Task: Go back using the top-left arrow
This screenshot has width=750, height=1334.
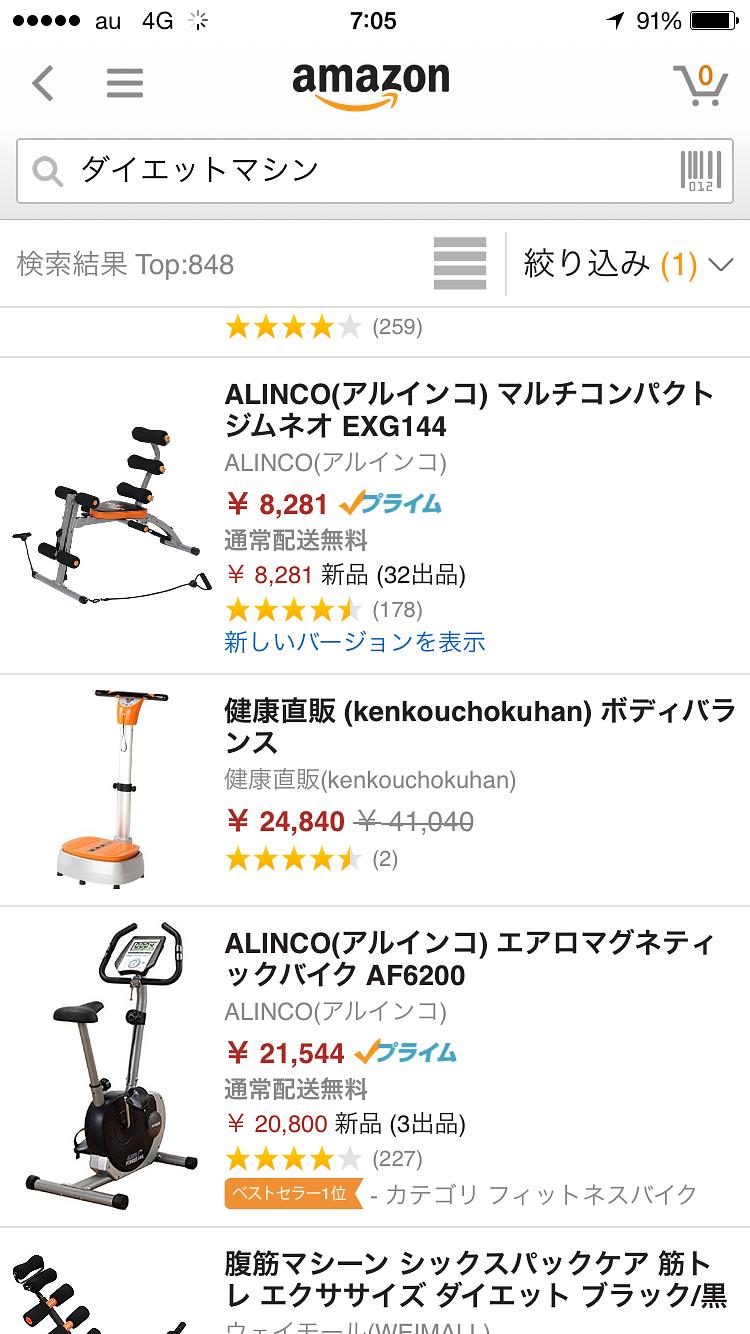Action: 43,83
